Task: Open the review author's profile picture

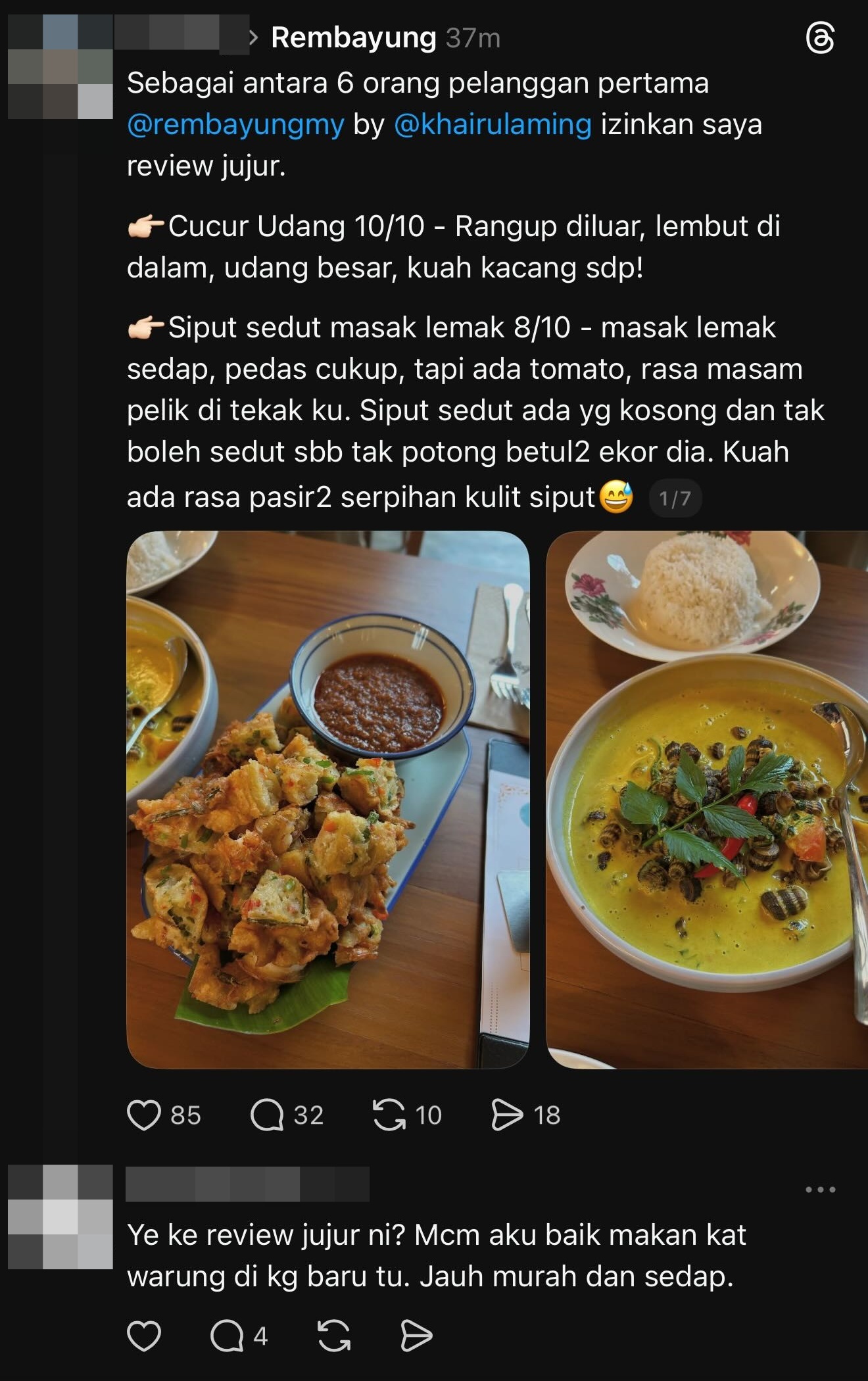Action: tap(60, 67)
